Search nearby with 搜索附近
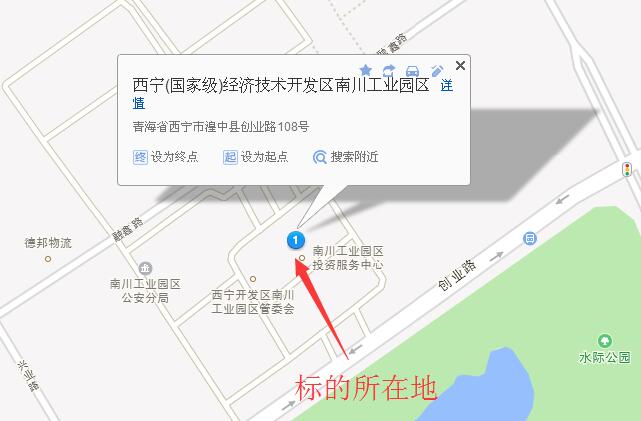This screenshot has width=641, height=421. click(x=346, y=157)
